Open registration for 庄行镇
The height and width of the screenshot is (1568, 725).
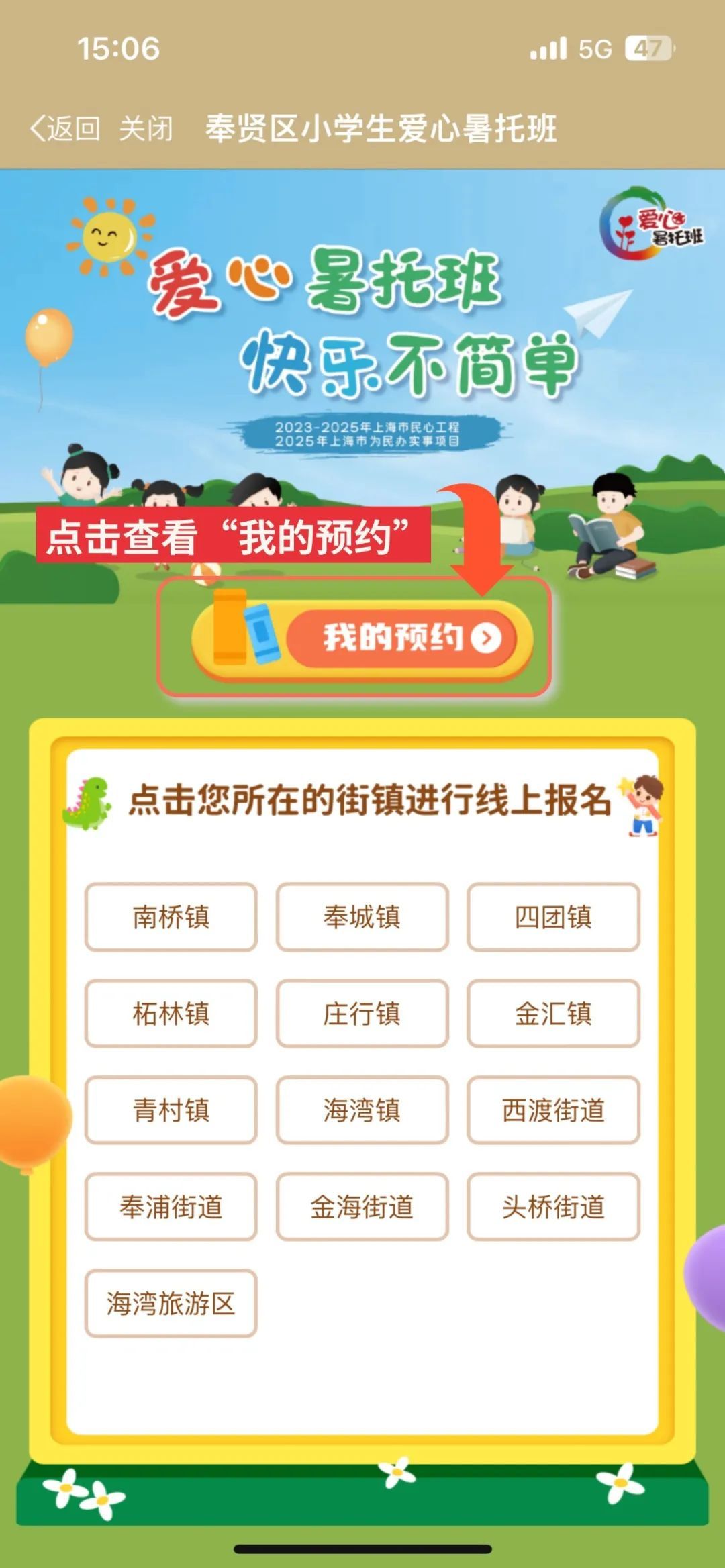pyautogui.click(x=362, y=1014)
